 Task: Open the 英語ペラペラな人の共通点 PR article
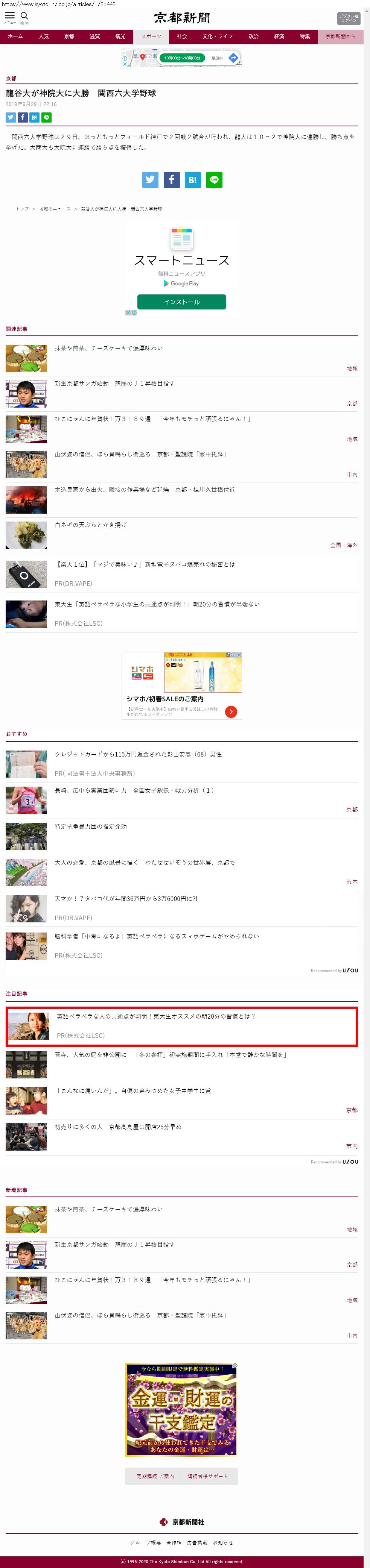point(156,1016)
